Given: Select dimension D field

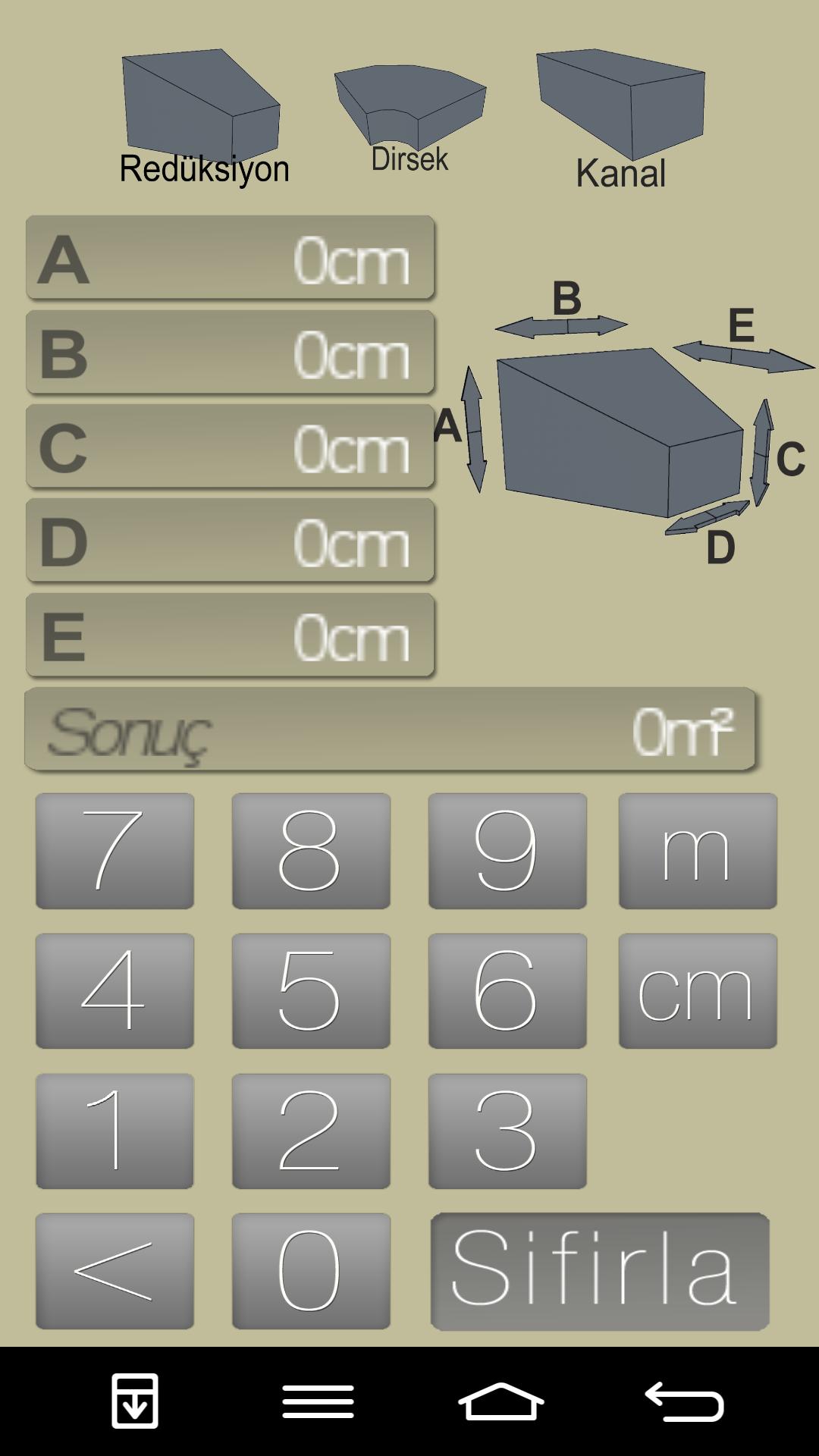Looking at the screenshot, I should point(231,541).
